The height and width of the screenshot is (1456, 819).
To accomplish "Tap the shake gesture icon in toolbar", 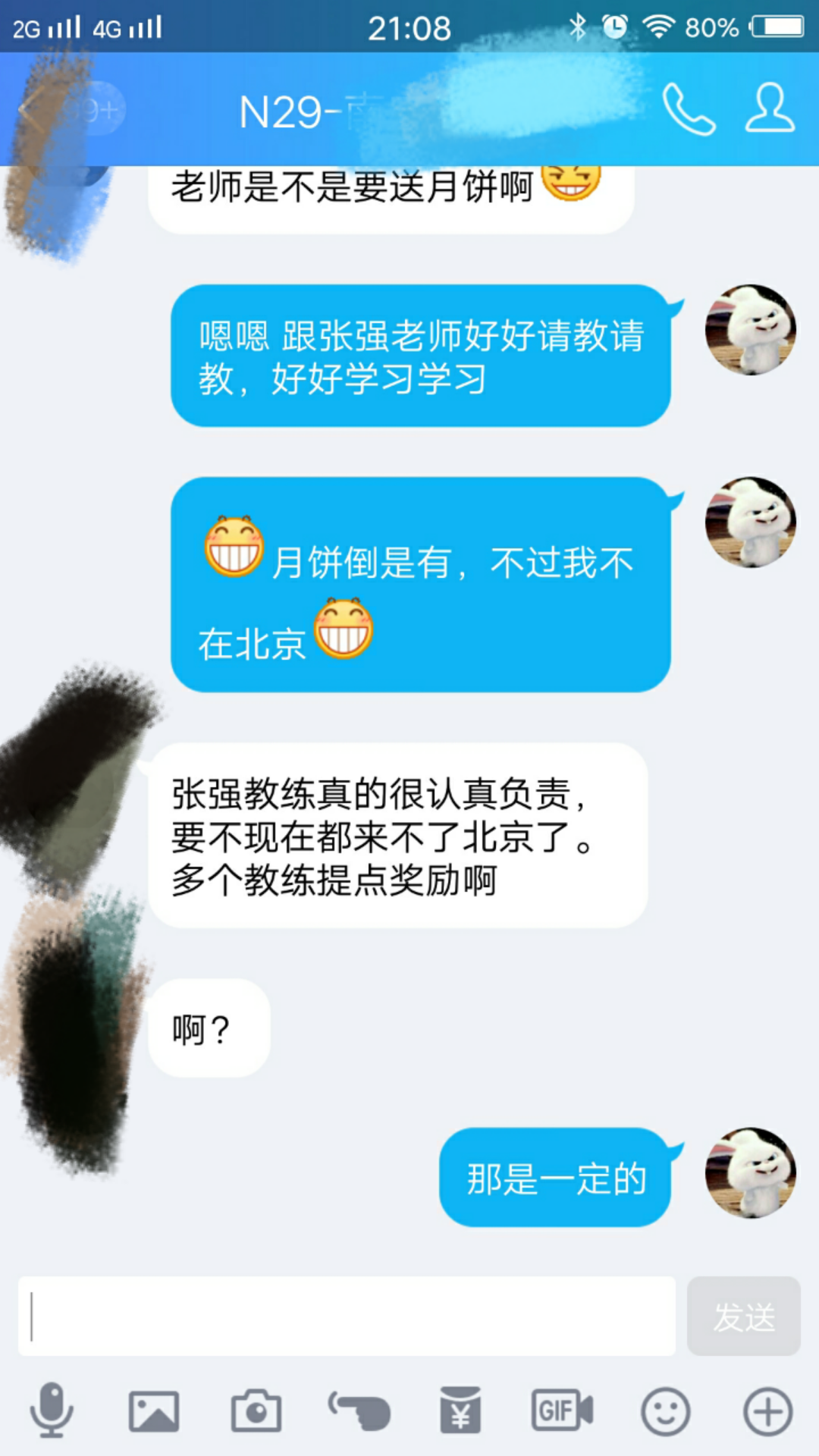I will pyautogui.click(x=356, y=1407).
